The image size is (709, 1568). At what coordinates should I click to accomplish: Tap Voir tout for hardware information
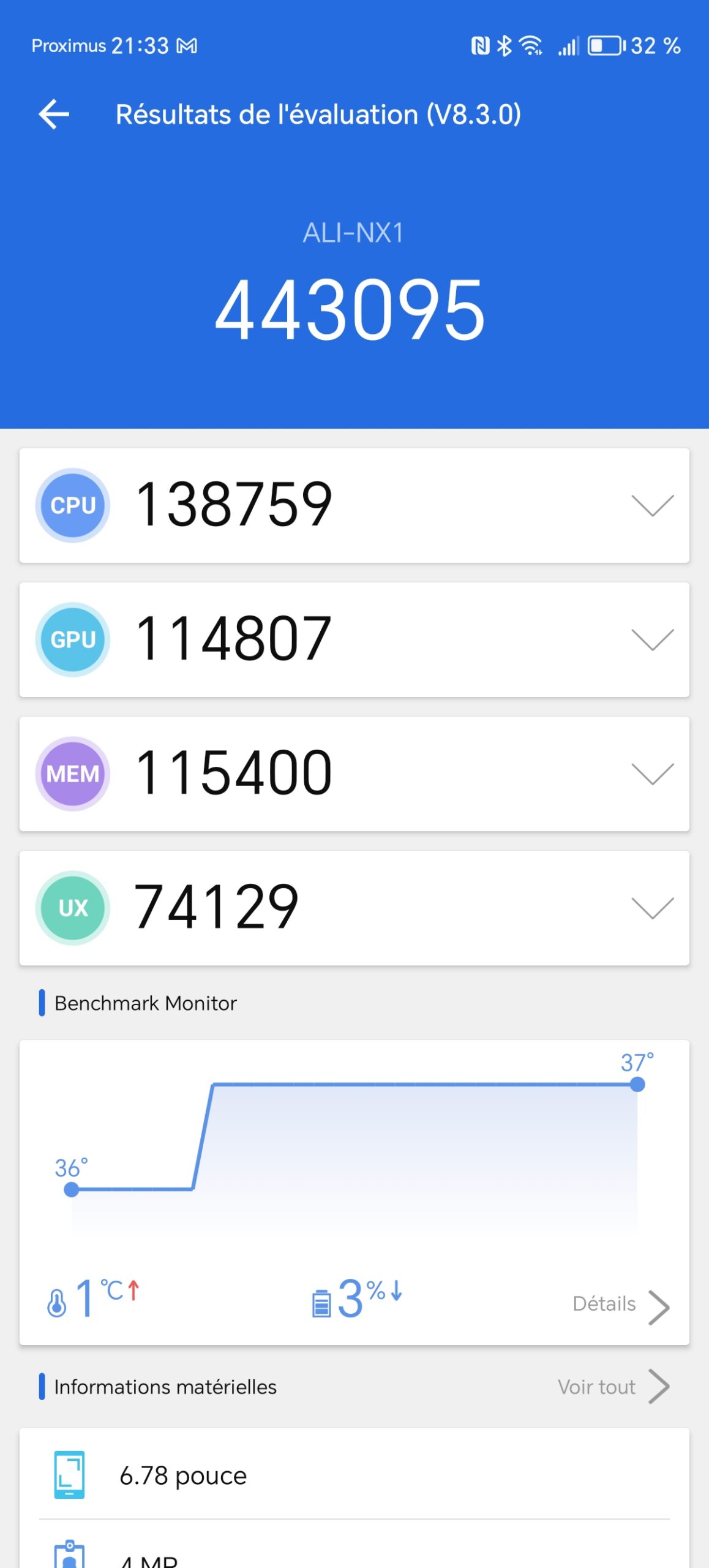click(x=612, y=1387)
